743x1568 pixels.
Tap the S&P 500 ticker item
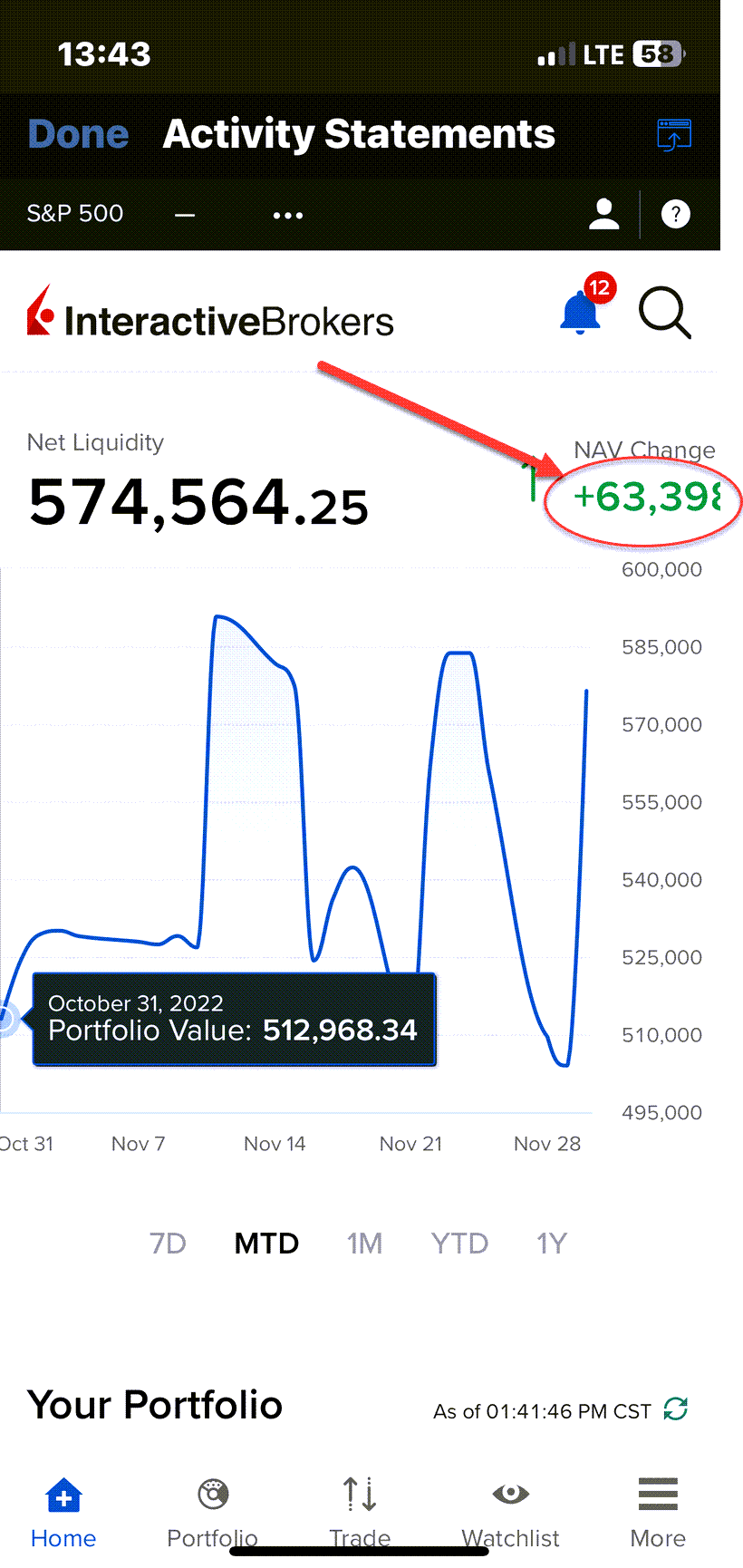coord(75,214)
